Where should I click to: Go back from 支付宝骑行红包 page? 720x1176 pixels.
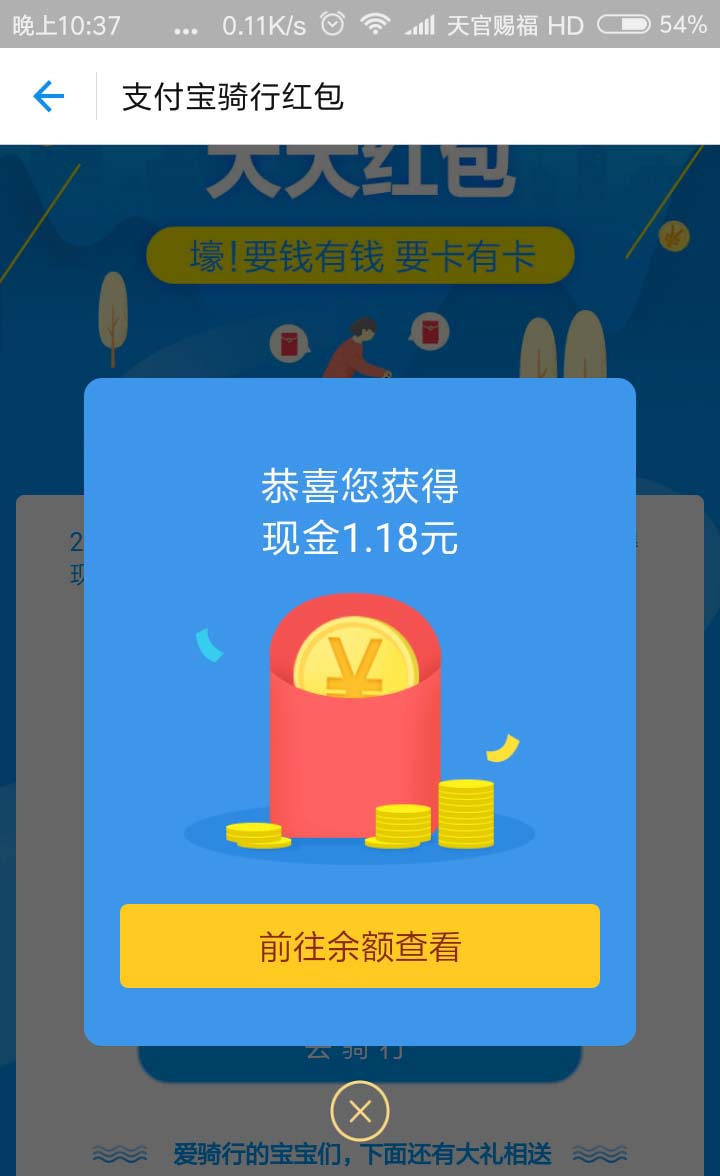pyautogui.click(x=48, y=96)
